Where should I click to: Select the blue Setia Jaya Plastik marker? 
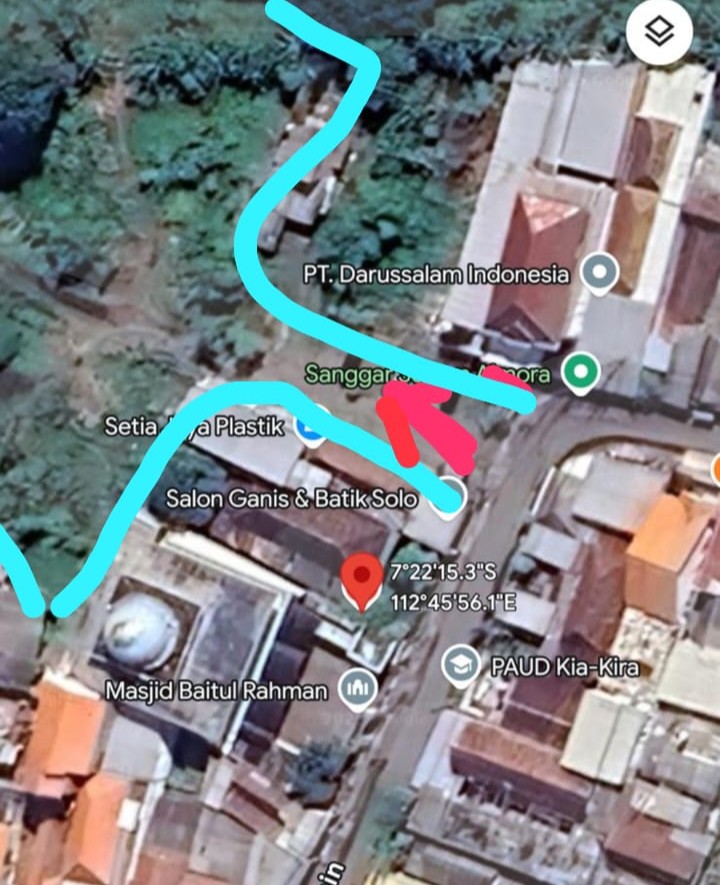point(313,426)
